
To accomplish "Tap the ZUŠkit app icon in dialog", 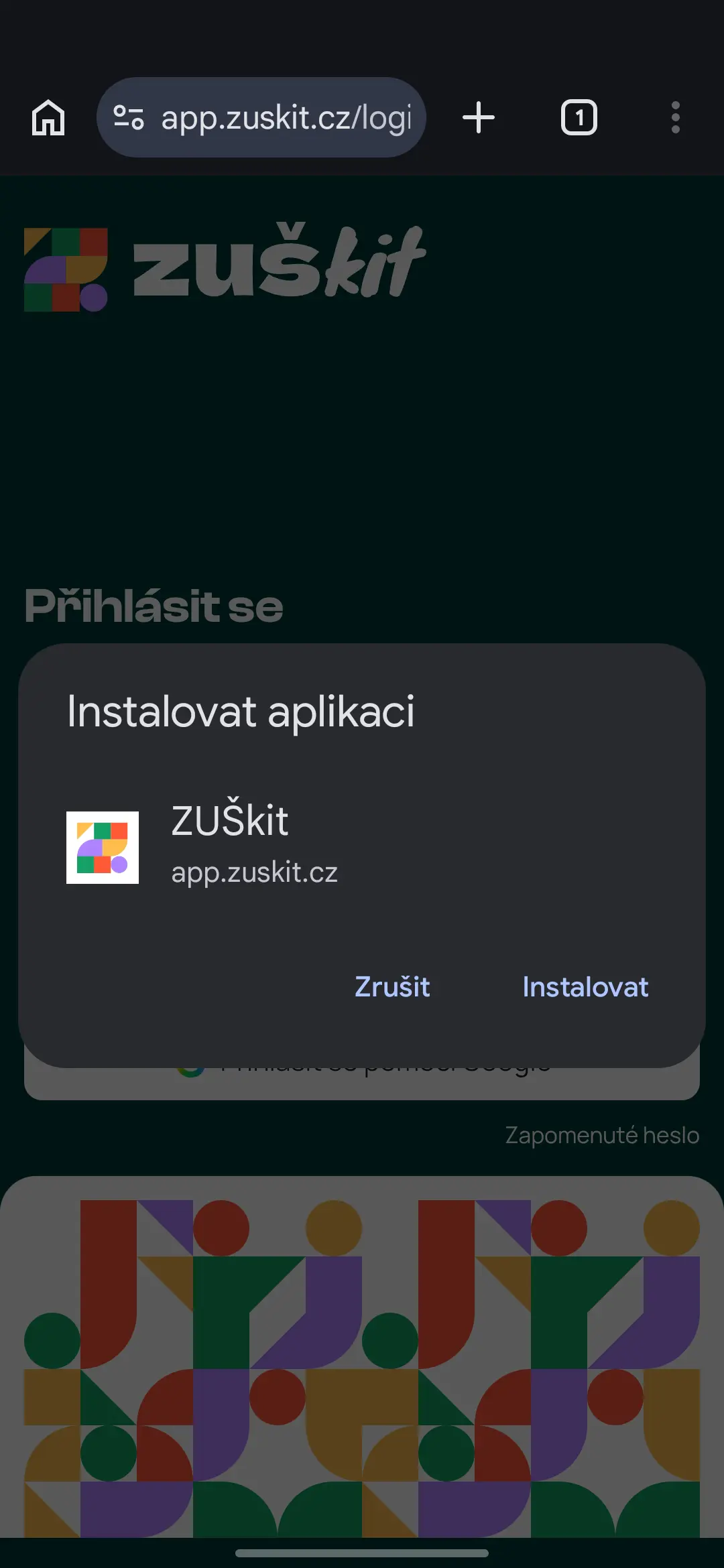I will point(102,848).
